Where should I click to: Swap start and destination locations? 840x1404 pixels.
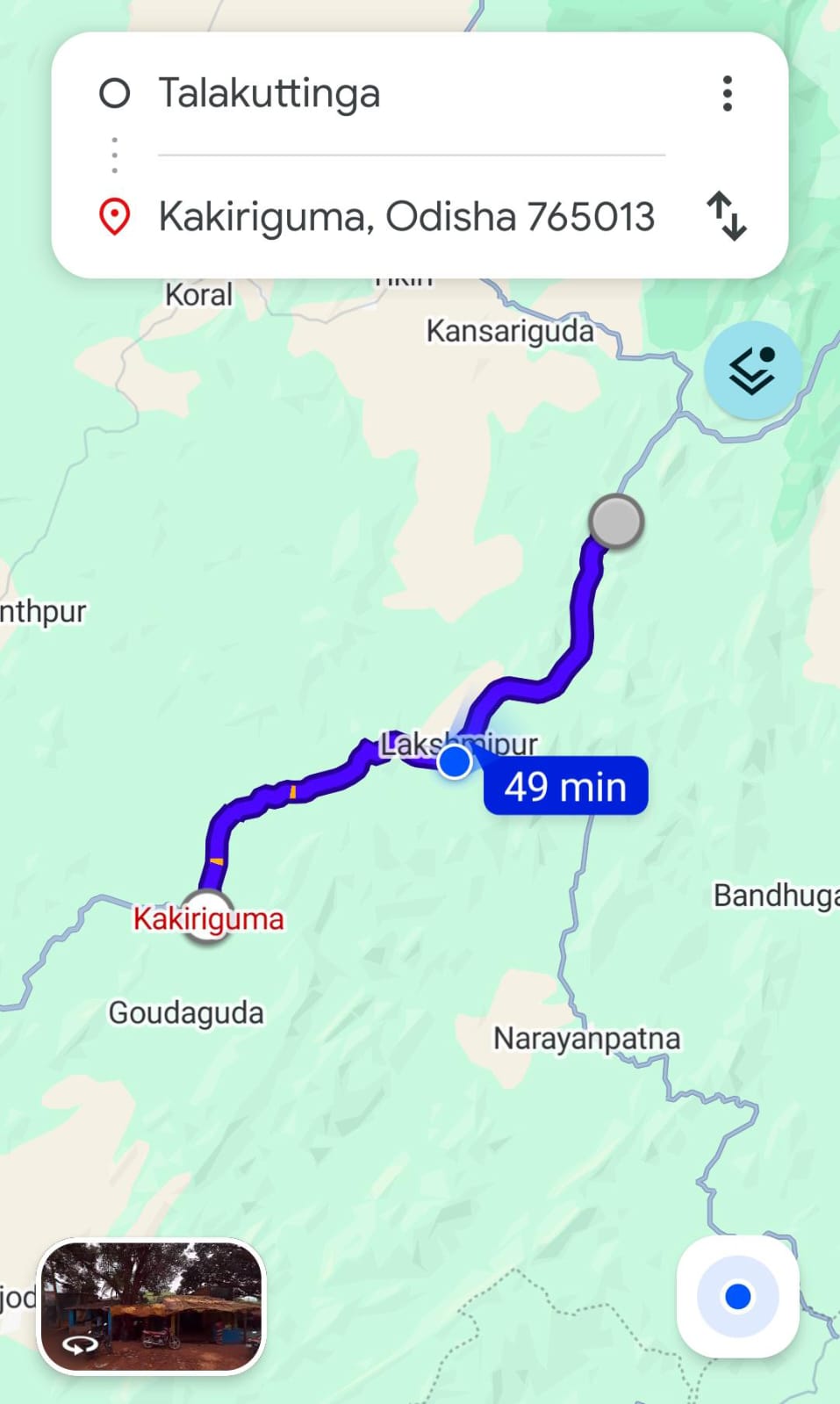coord(727,216)
